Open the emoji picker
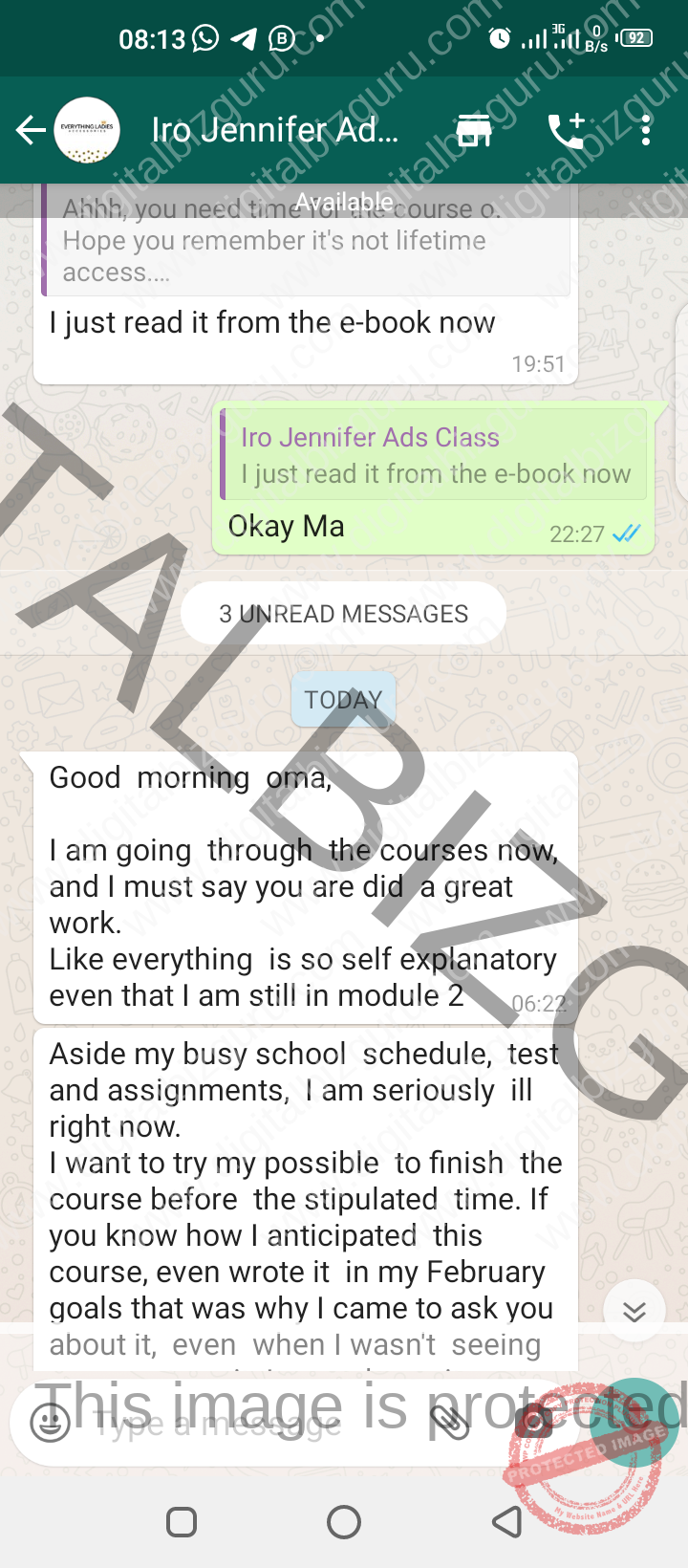 tap(50, 1423)
